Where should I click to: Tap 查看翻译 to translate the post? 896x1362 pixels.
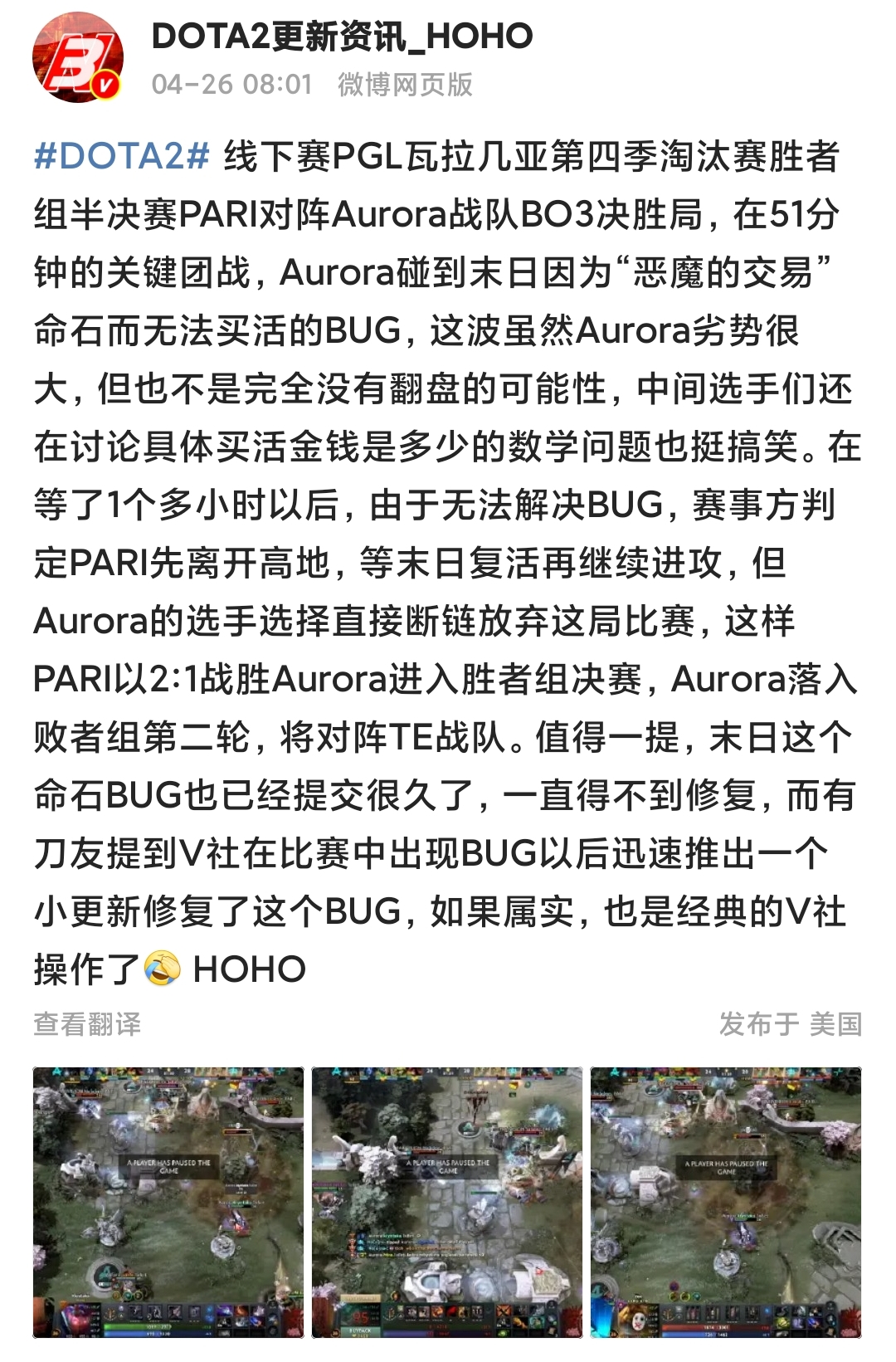87,1024
